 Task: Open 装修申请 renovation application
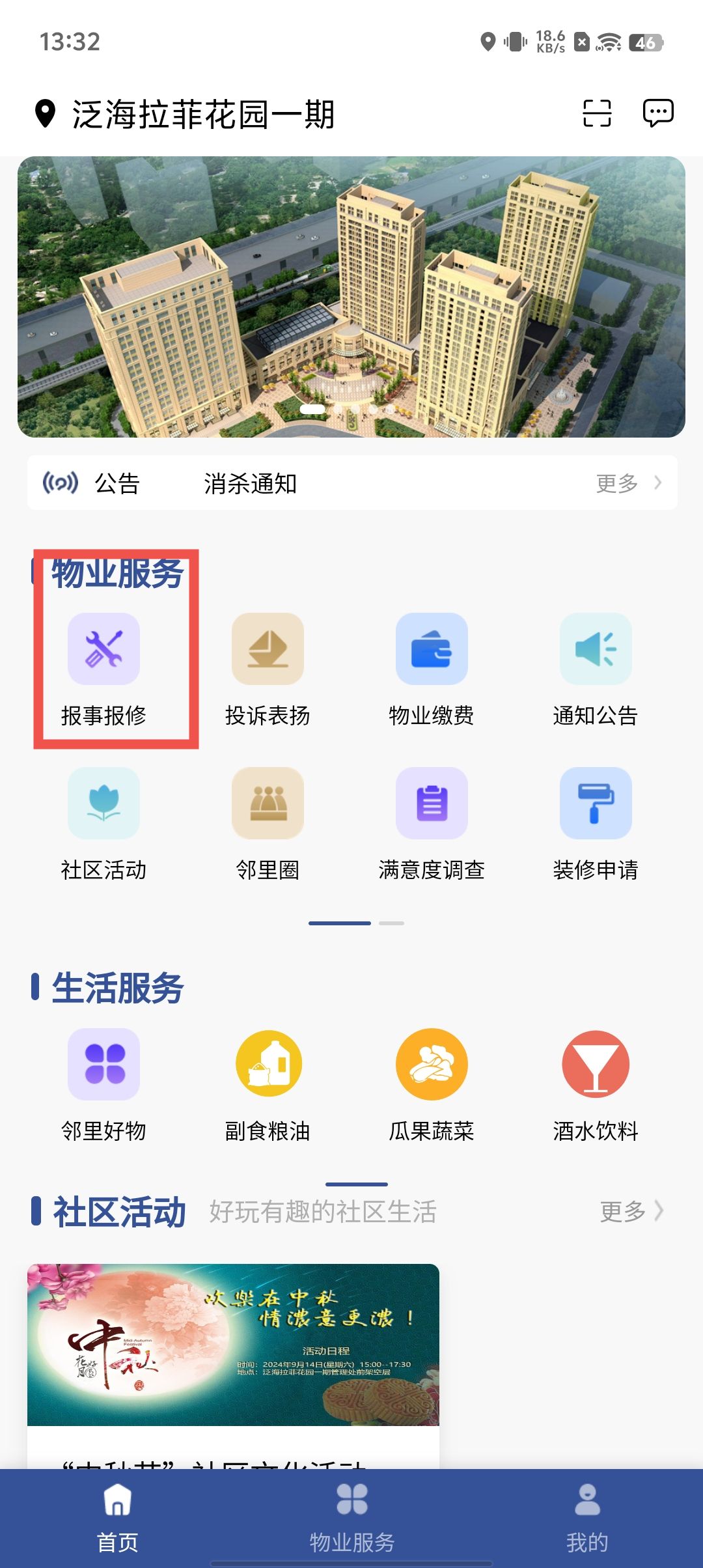596,824
